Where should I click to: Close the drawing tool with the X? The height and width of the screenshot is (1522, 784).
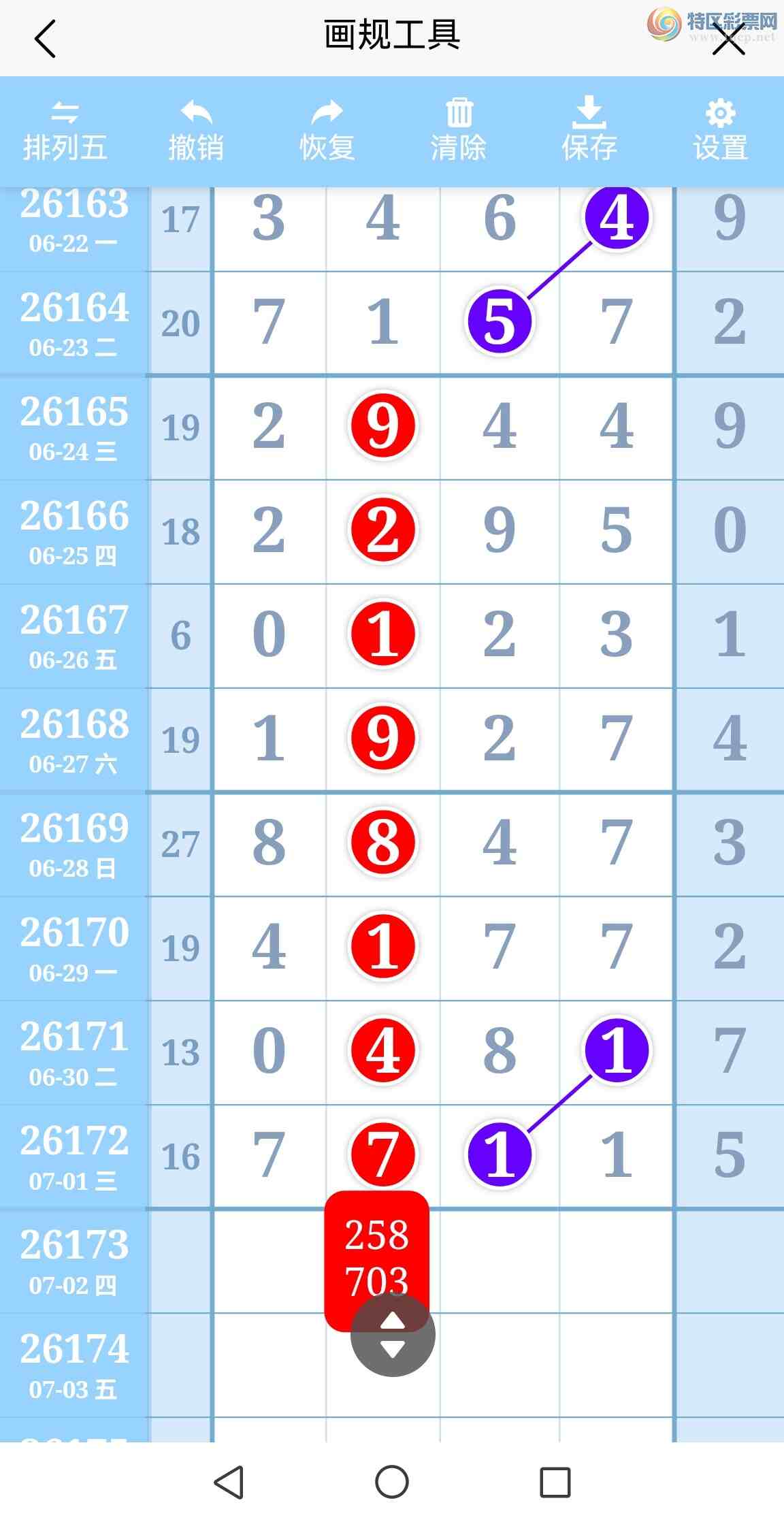click(729, 40)
